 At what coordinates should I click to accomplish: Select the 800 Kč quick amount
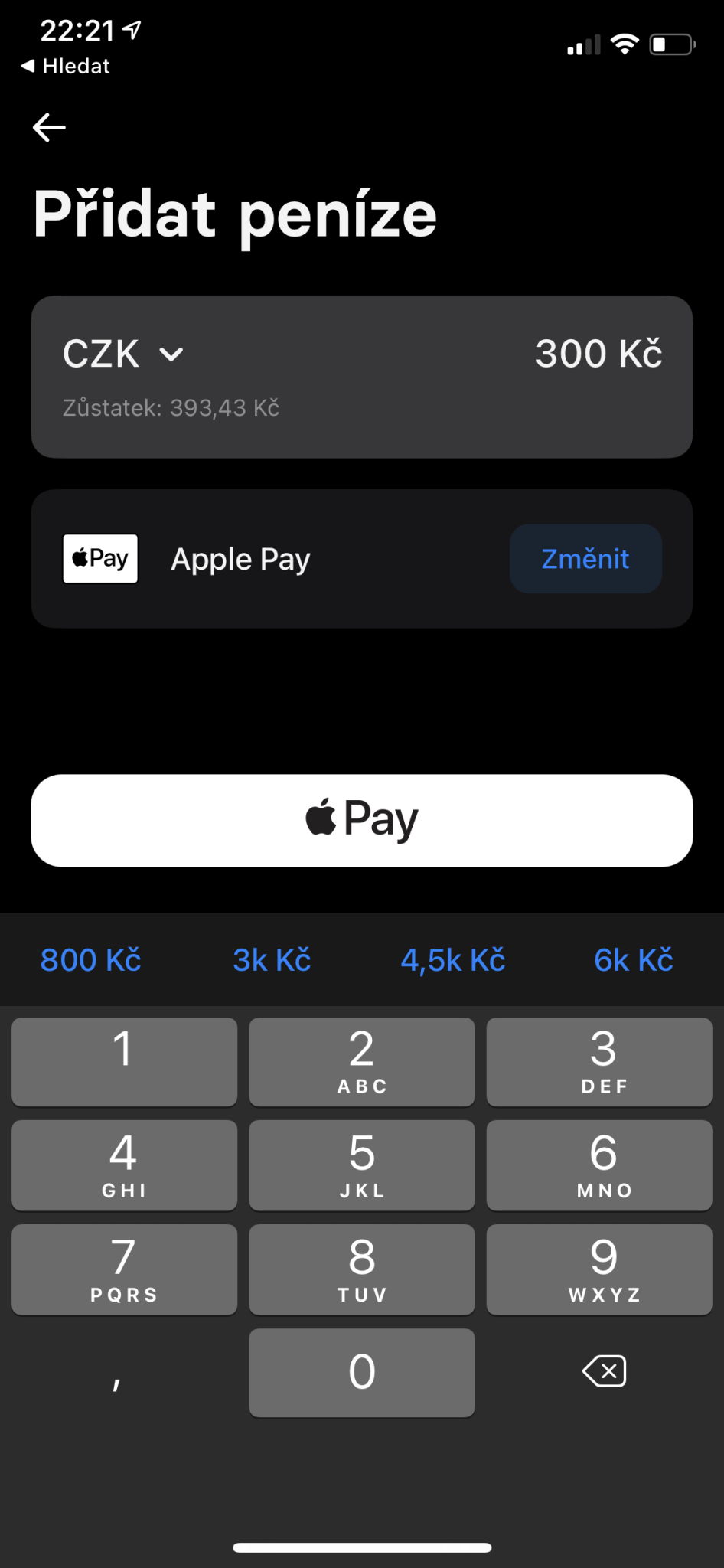(x=90, y=960)
